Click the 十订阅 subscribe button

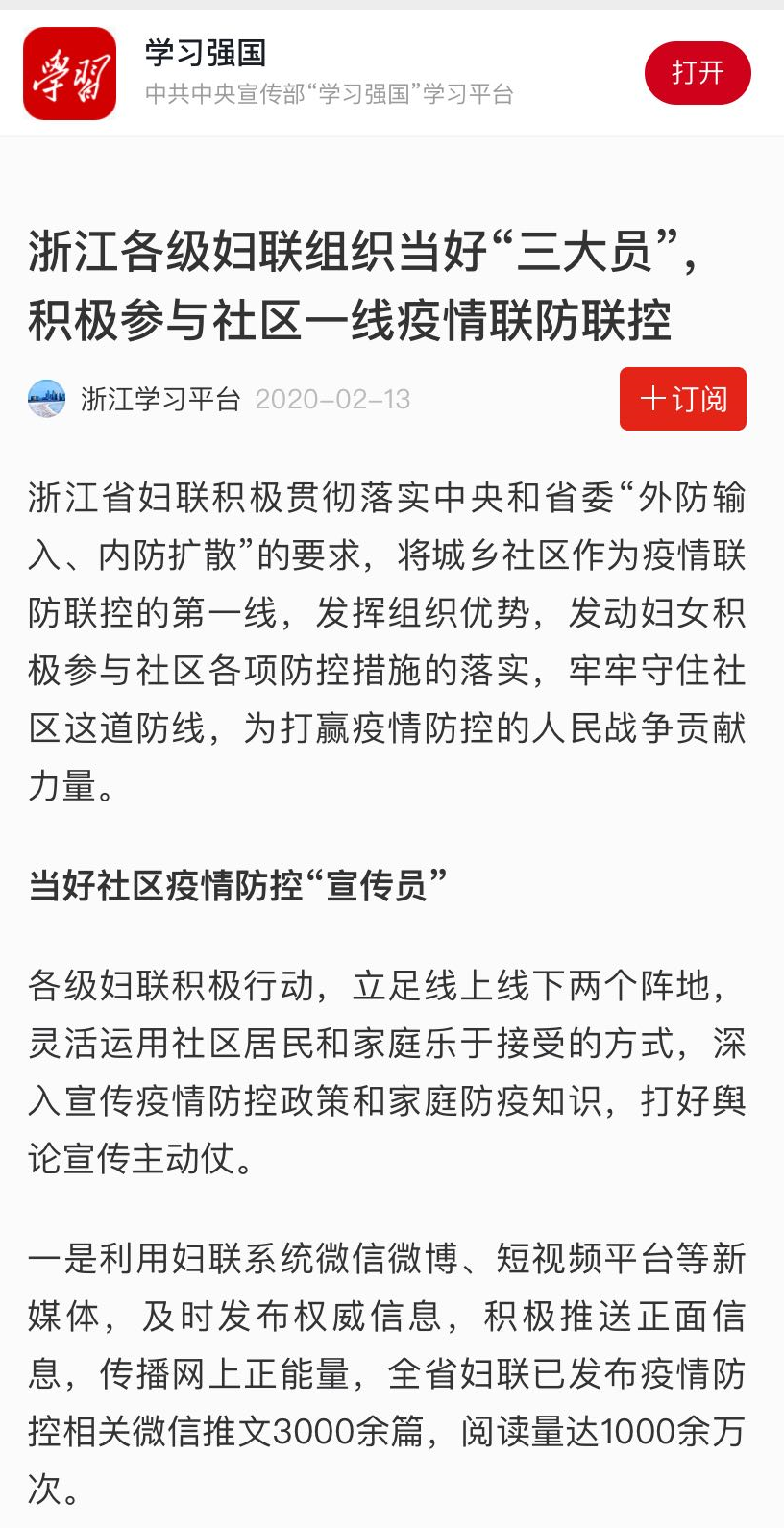pyautogui.click(x=682, y=399)
